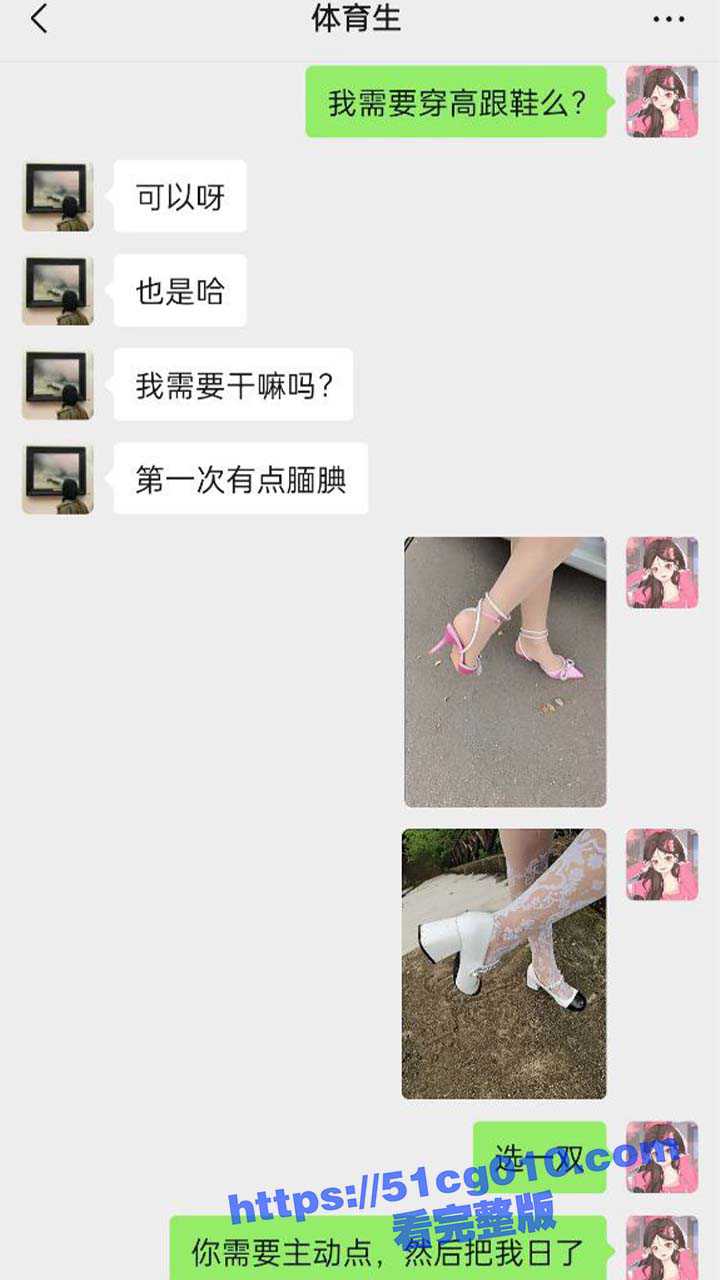Open the pink high heels photo

[x=505, y=672]
